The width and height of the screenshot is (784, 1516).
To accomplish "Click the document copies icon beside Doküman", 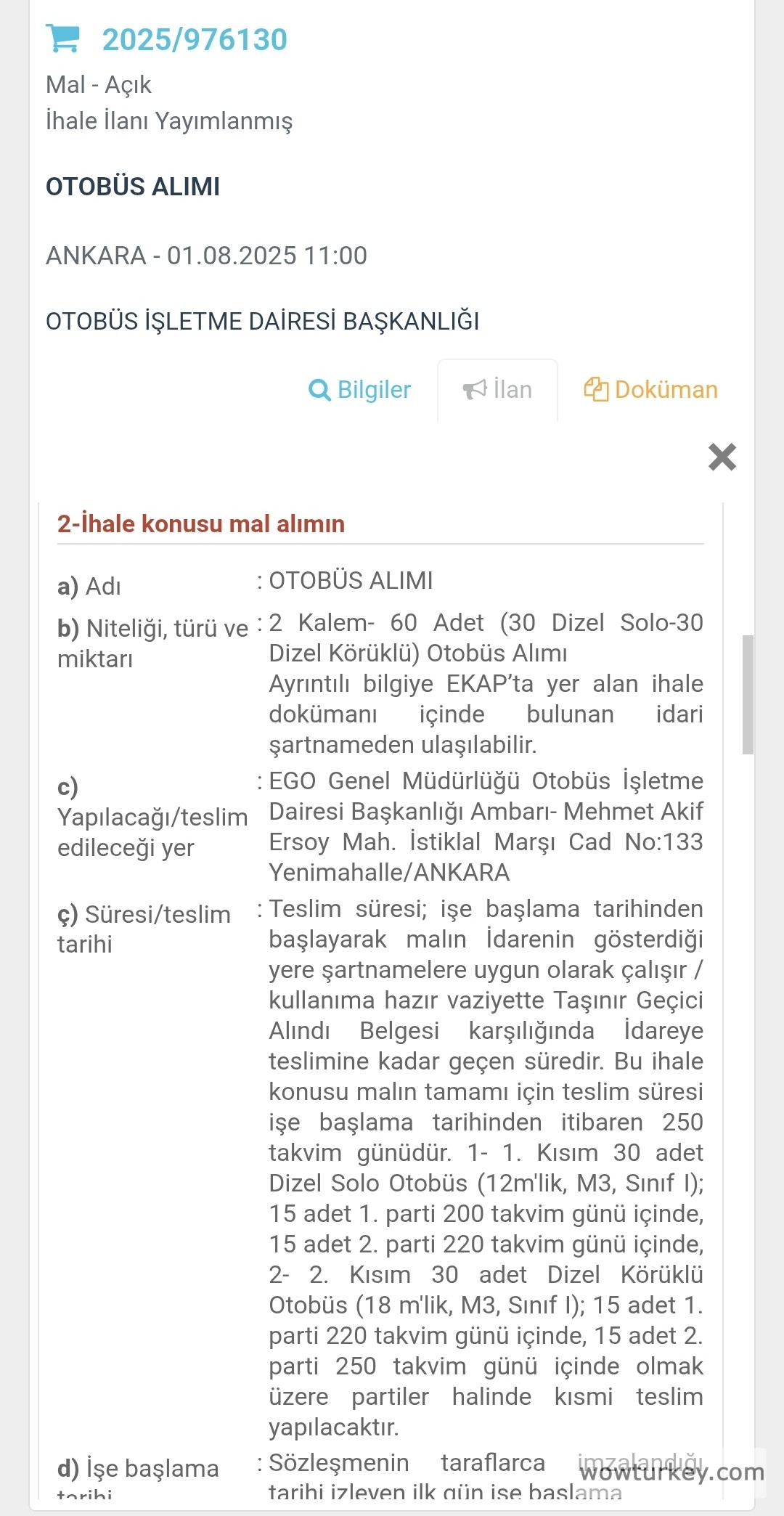I will 596,389.
